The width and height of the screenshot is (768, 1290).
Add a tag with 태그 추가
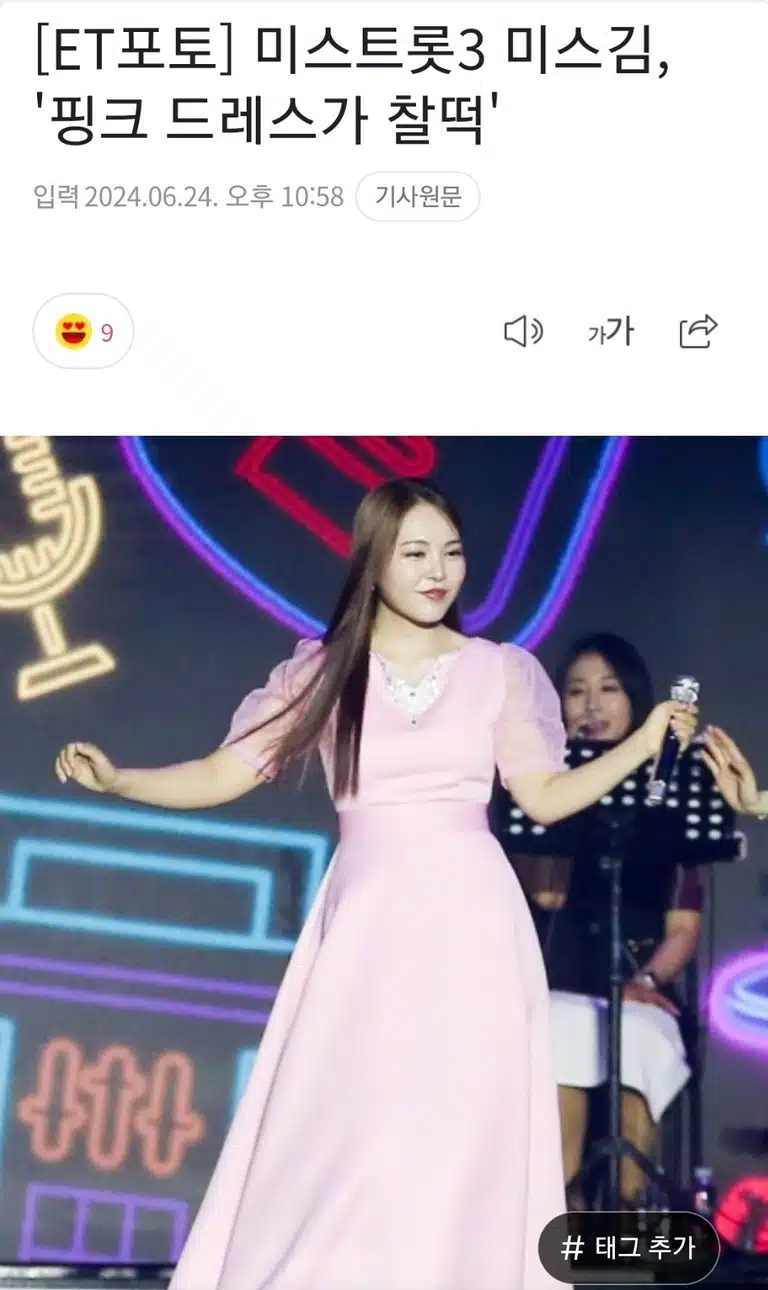click(629, 1247)
